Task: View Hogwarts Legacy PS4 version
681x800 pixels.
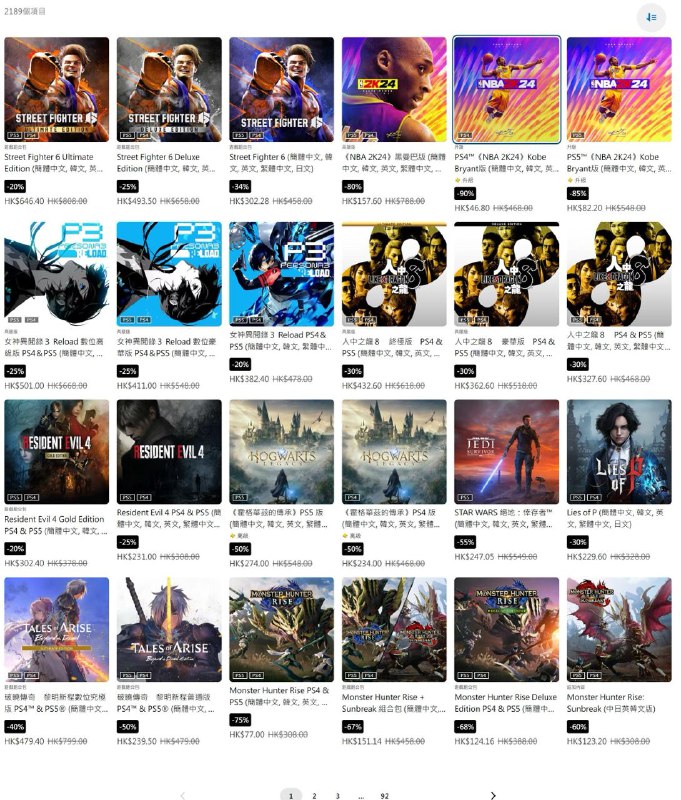Action: (x=394, y=452)
